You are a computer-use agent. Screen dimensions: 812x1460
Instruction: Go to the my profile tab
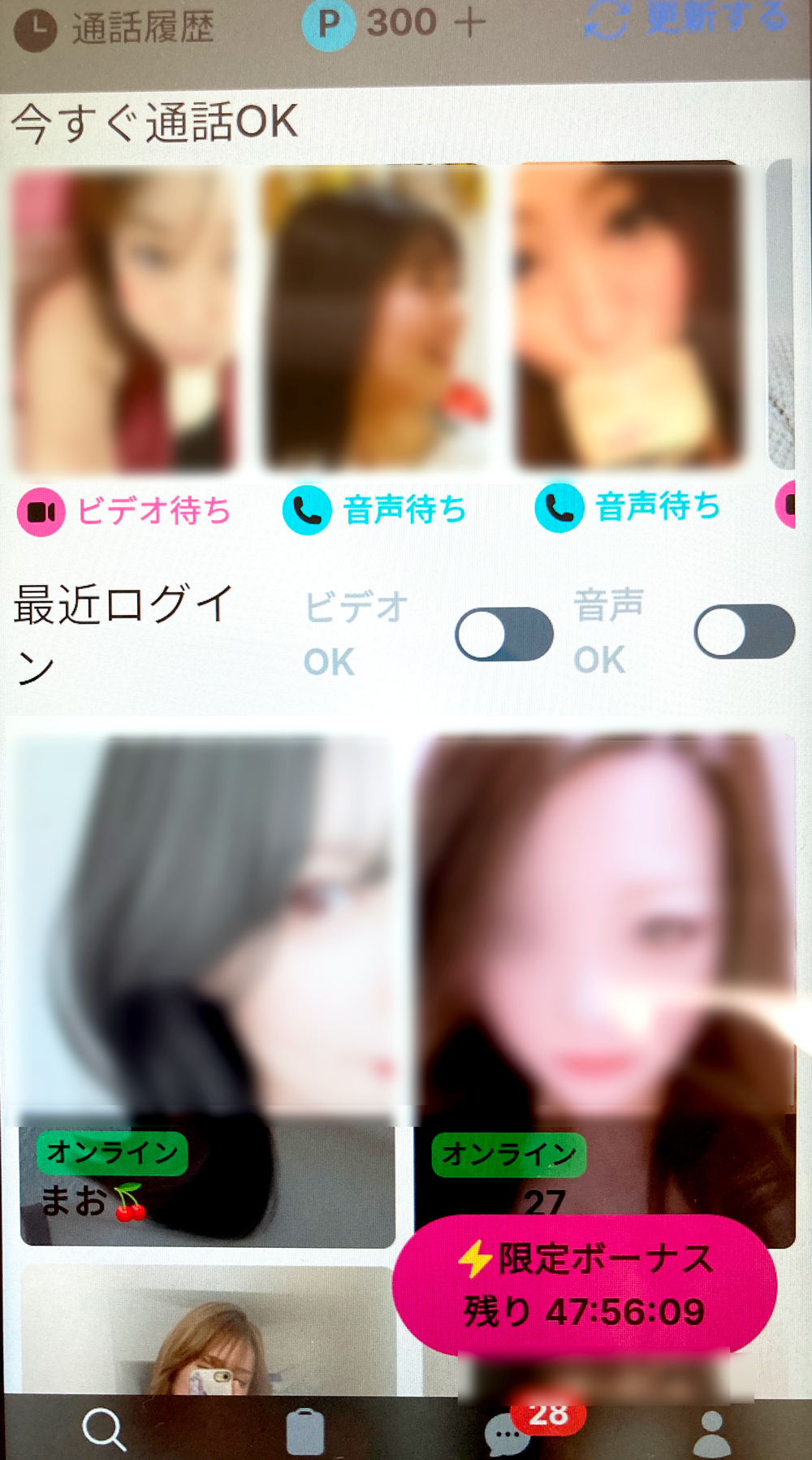click(x=713, y=1433)
